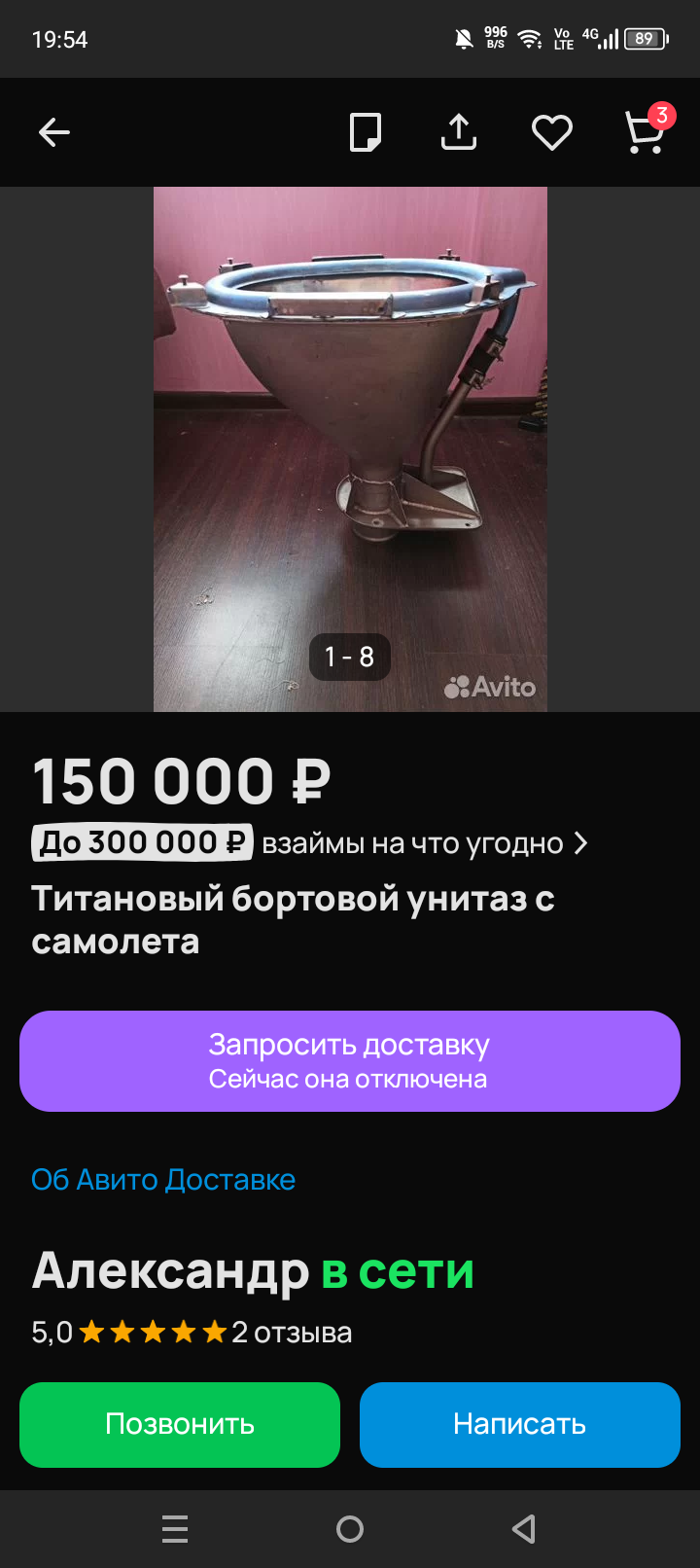Open the Об Авито Доставке link
Viewport: 700px width, 1568px height.
click(x=163, y=1180)
